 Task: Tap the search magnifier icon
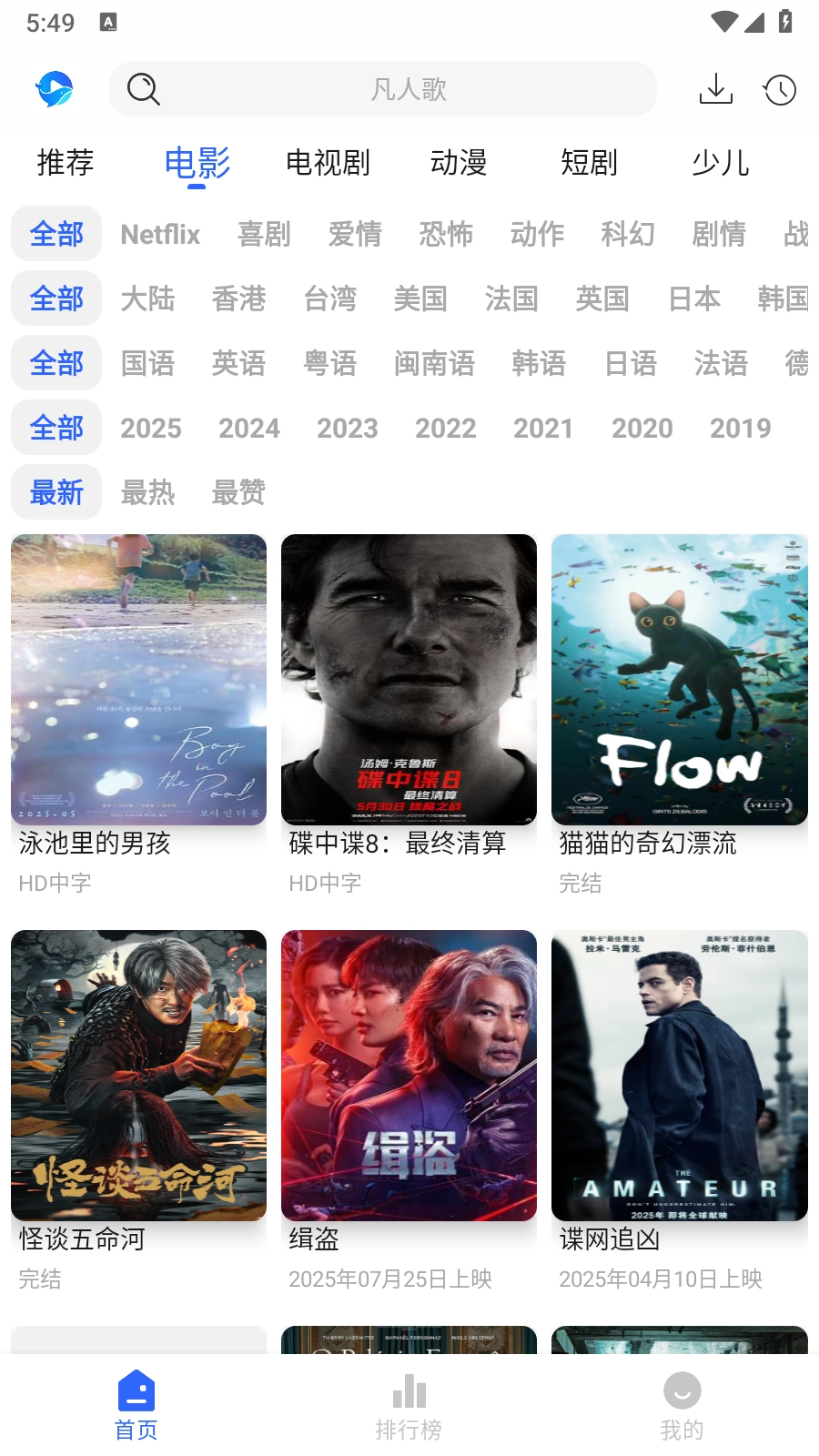coord(143,89)
